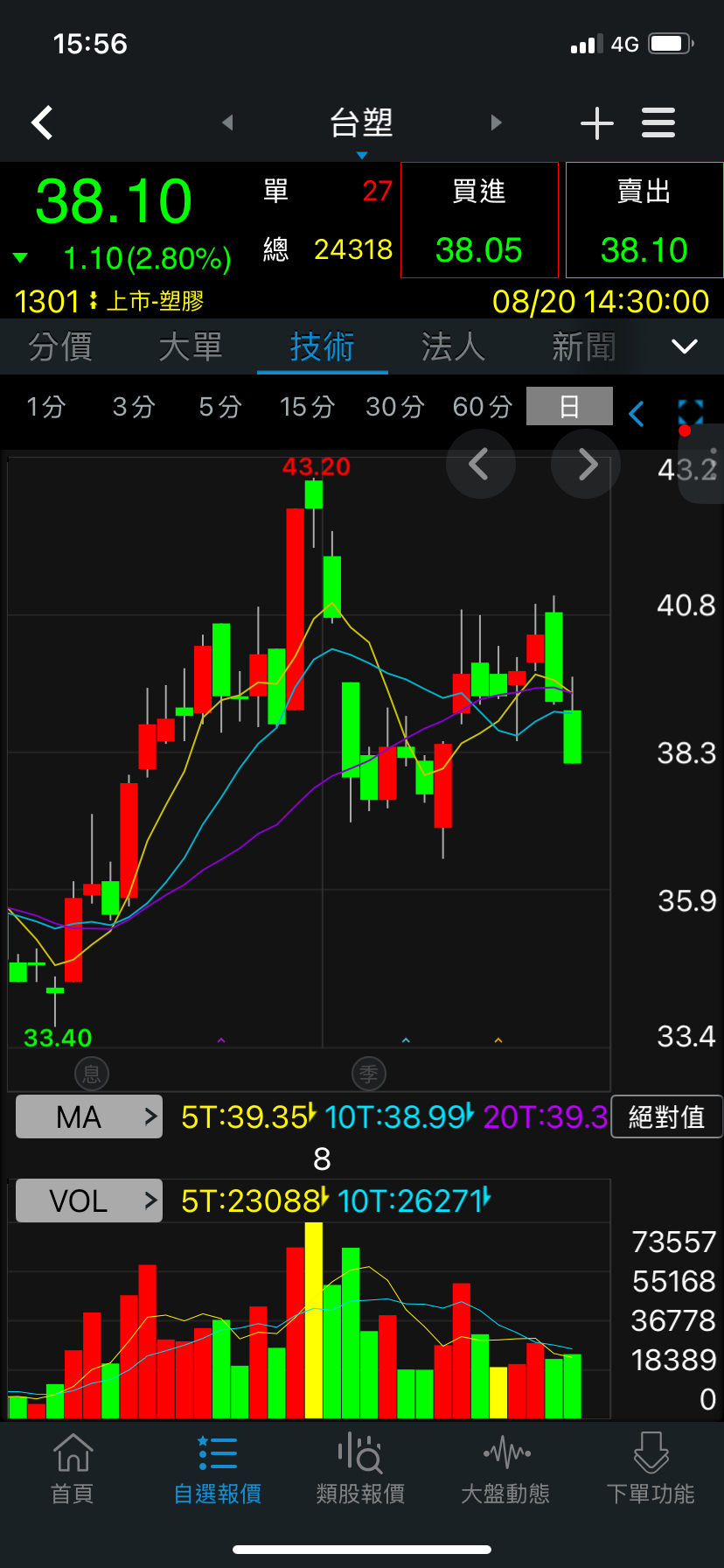Image resolution: width=724 pixels, height=1568 pixels.
Task: Open the 法人 tab
Action: click(453, 347)
